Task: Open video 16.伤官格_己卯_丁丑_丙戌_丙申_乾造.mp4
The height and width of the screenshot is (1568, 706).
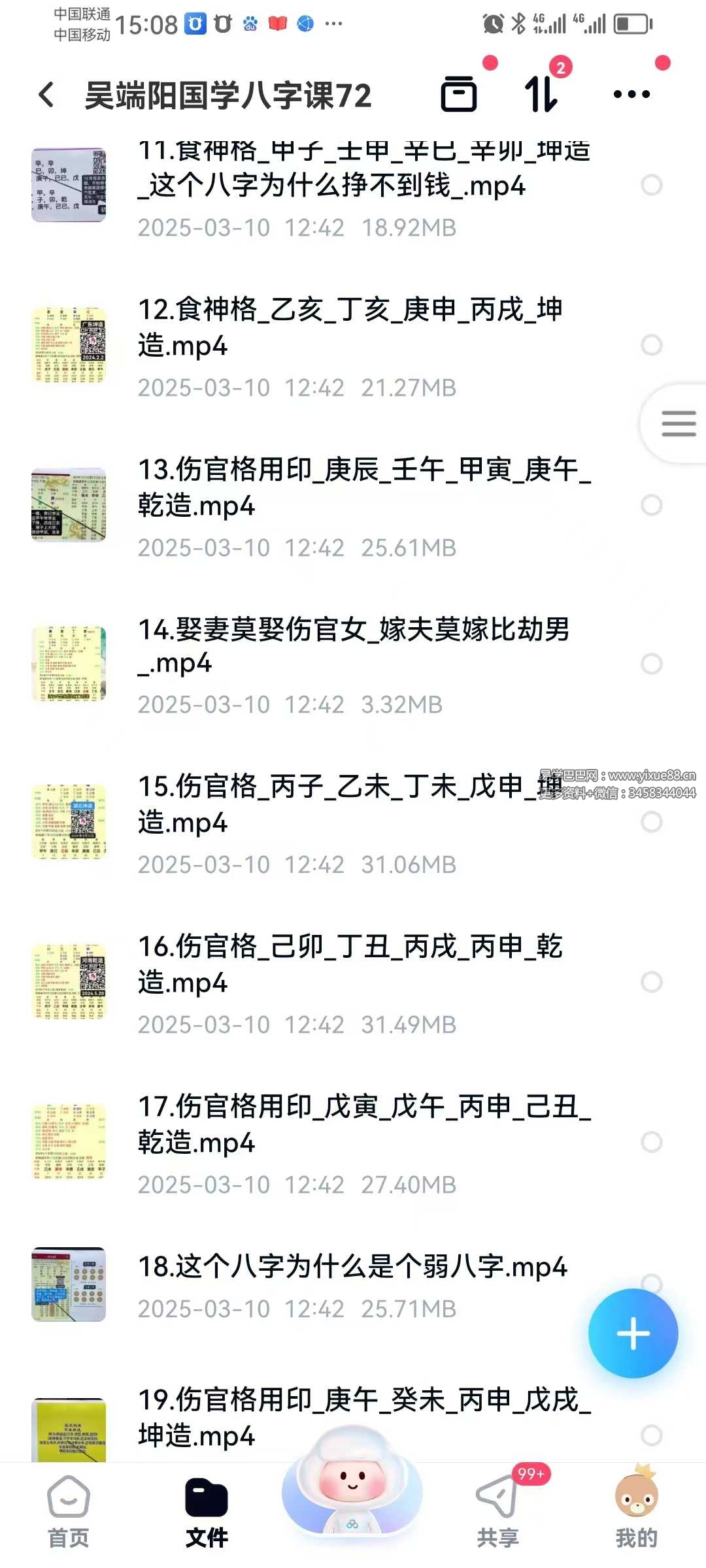Action: (x=350, y=964)
